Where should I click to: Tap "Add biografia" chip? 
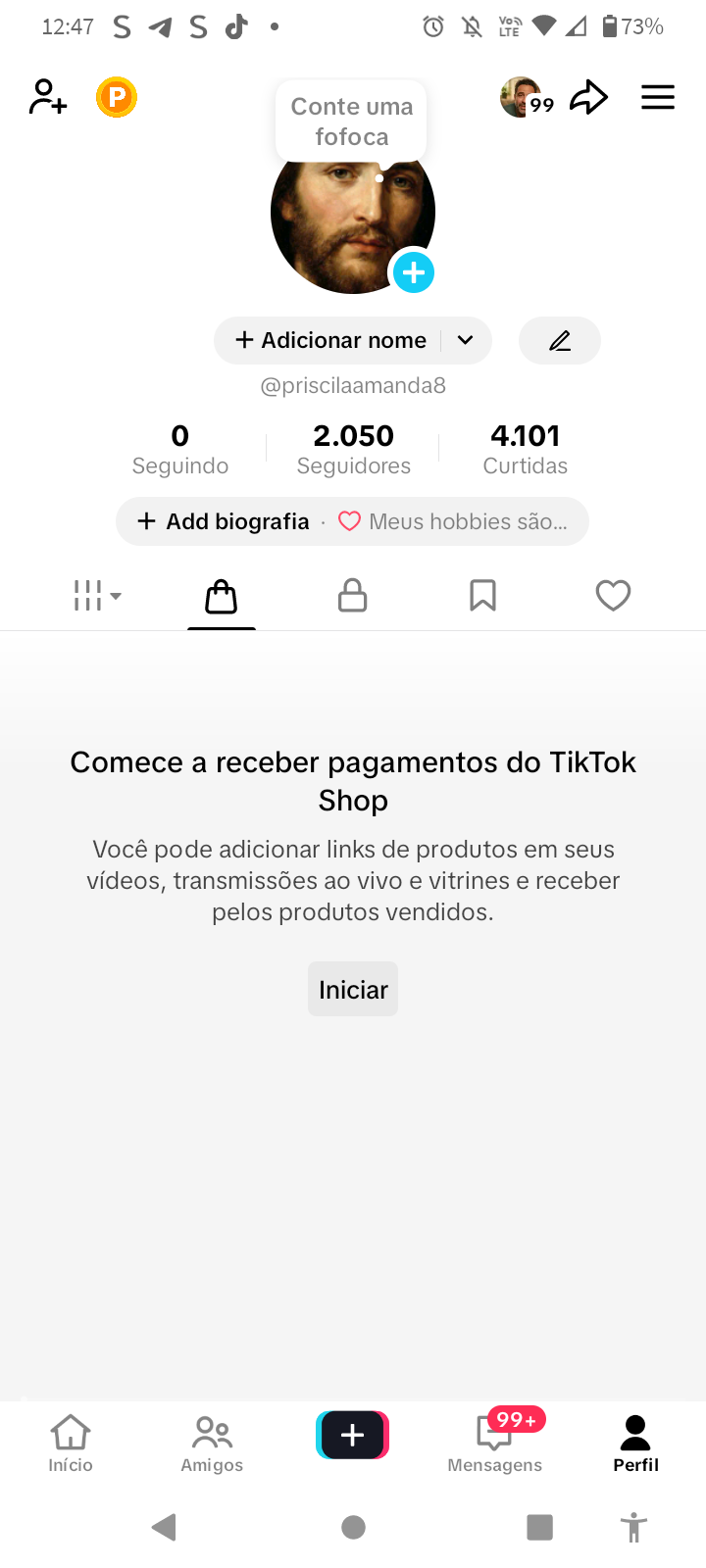pos(226,521)
